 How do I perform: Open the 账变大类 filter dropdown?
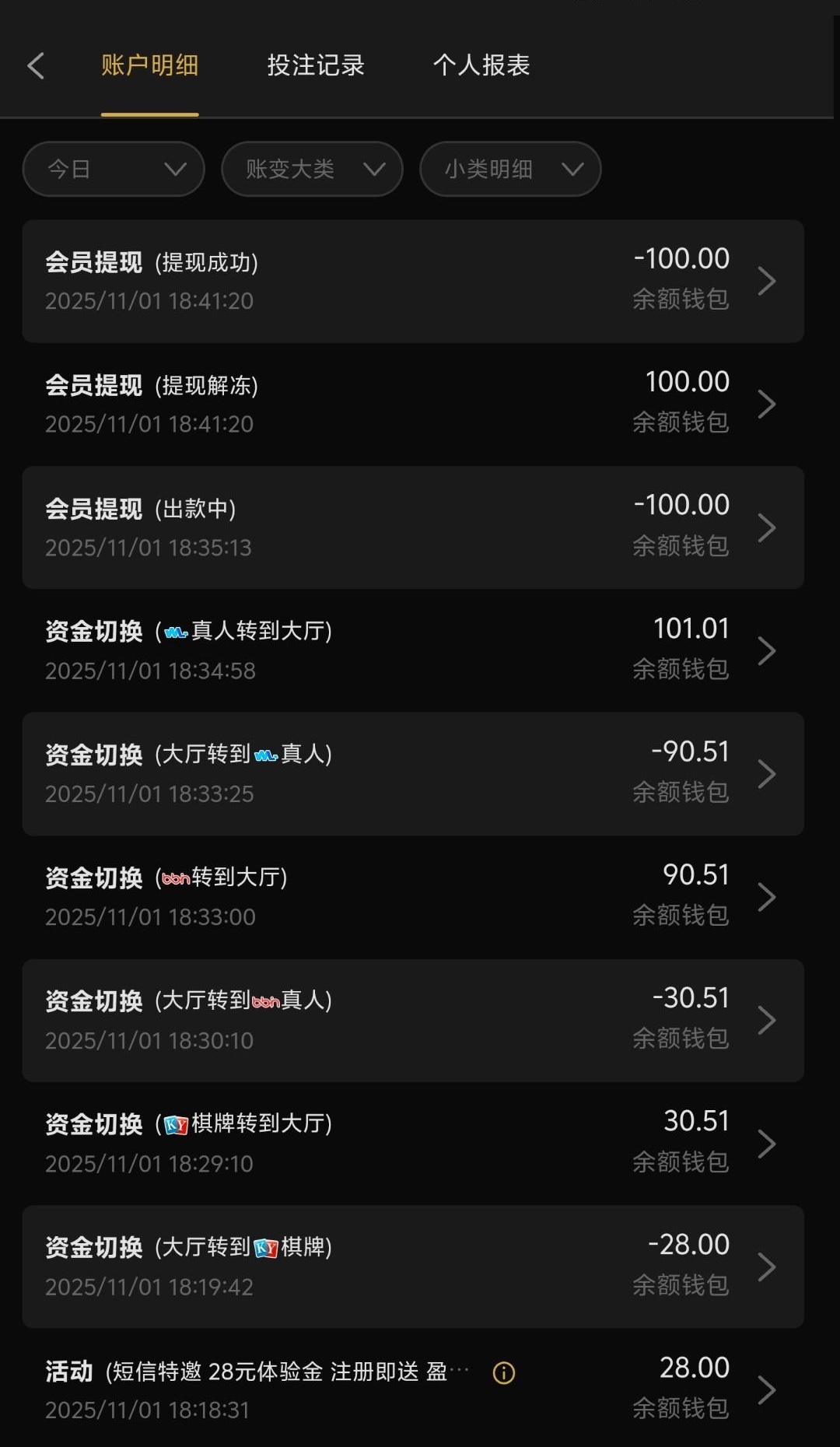(x=312, y=169)
